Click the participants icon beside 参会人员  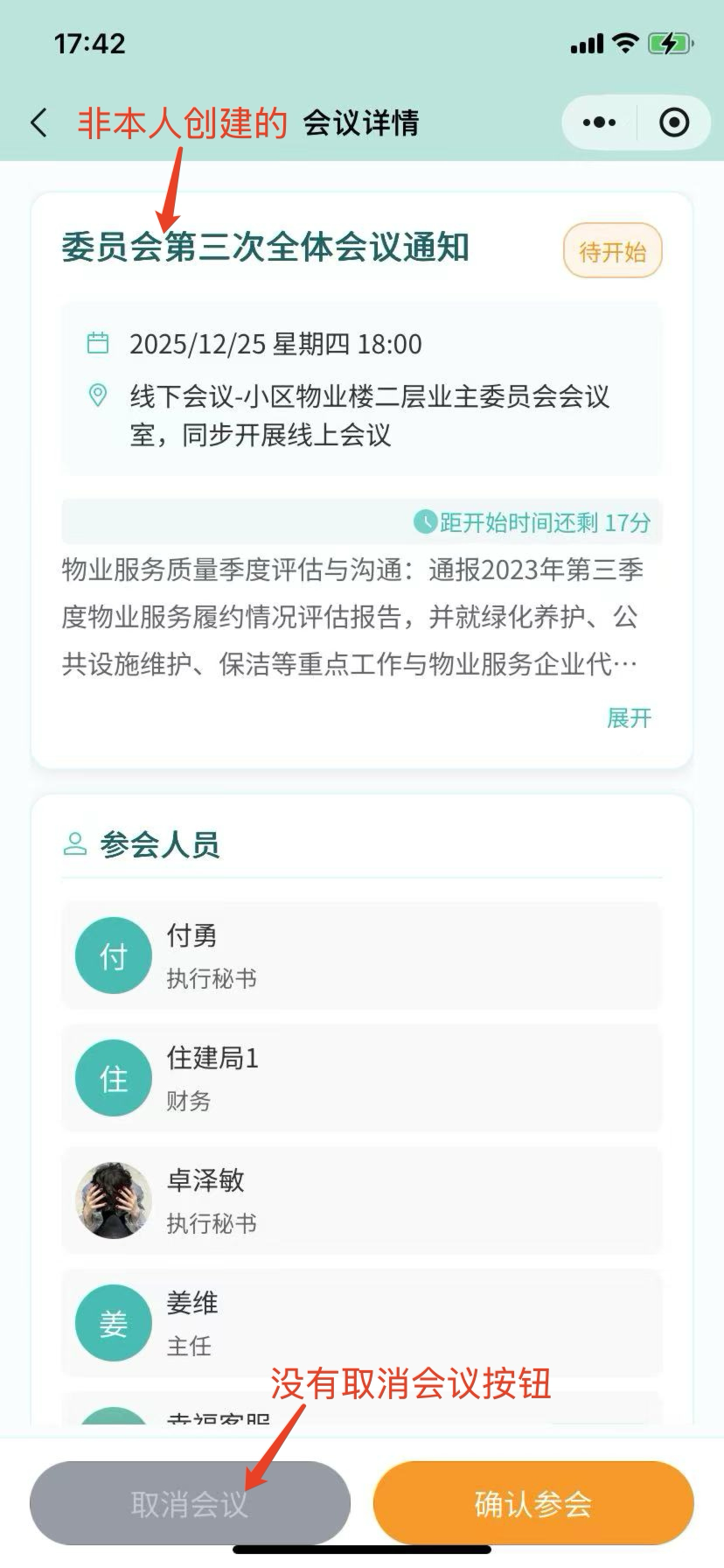75,844
